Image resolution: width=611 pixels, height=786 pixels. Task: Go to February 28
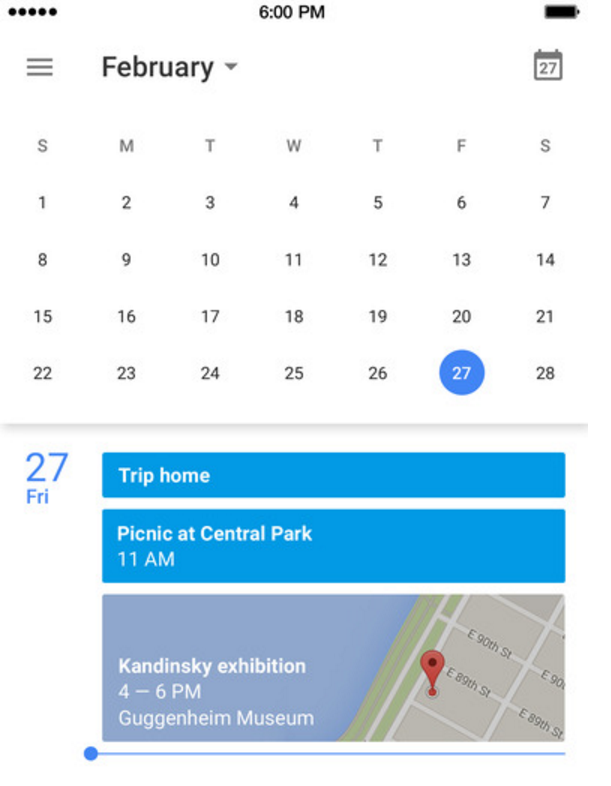[x=545, y=374]
